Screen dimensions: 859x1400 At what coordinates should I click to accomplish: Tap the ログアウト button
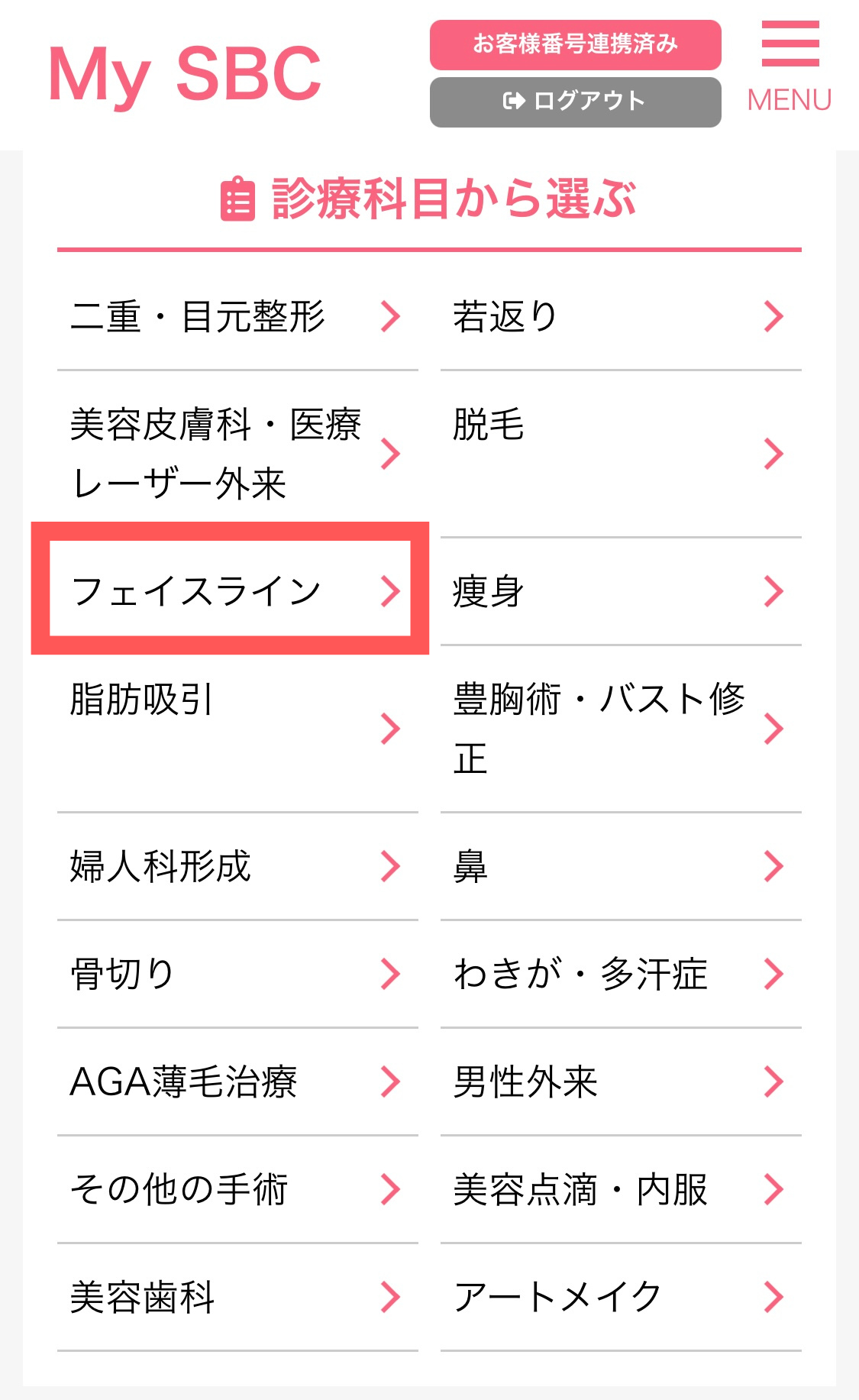pos(575,102)
